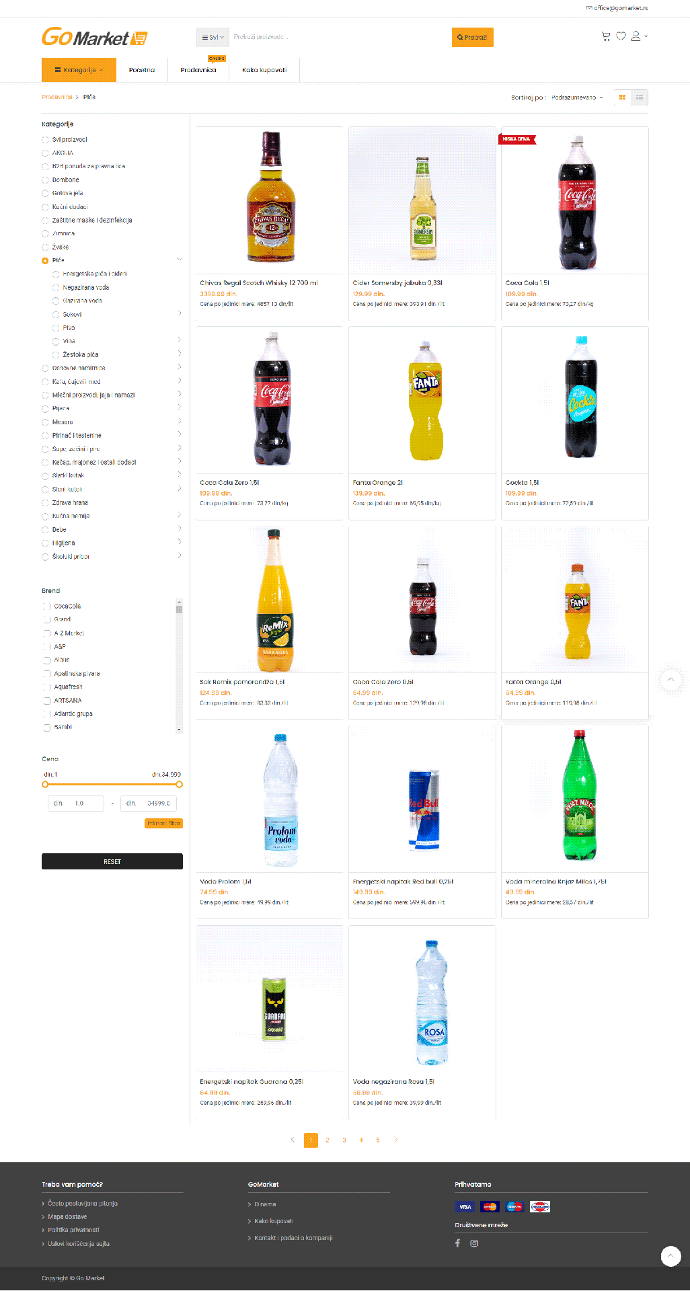Screen dimensions: 690x1291
Task: Open the shopping cart icon
Action: (605, 37)
